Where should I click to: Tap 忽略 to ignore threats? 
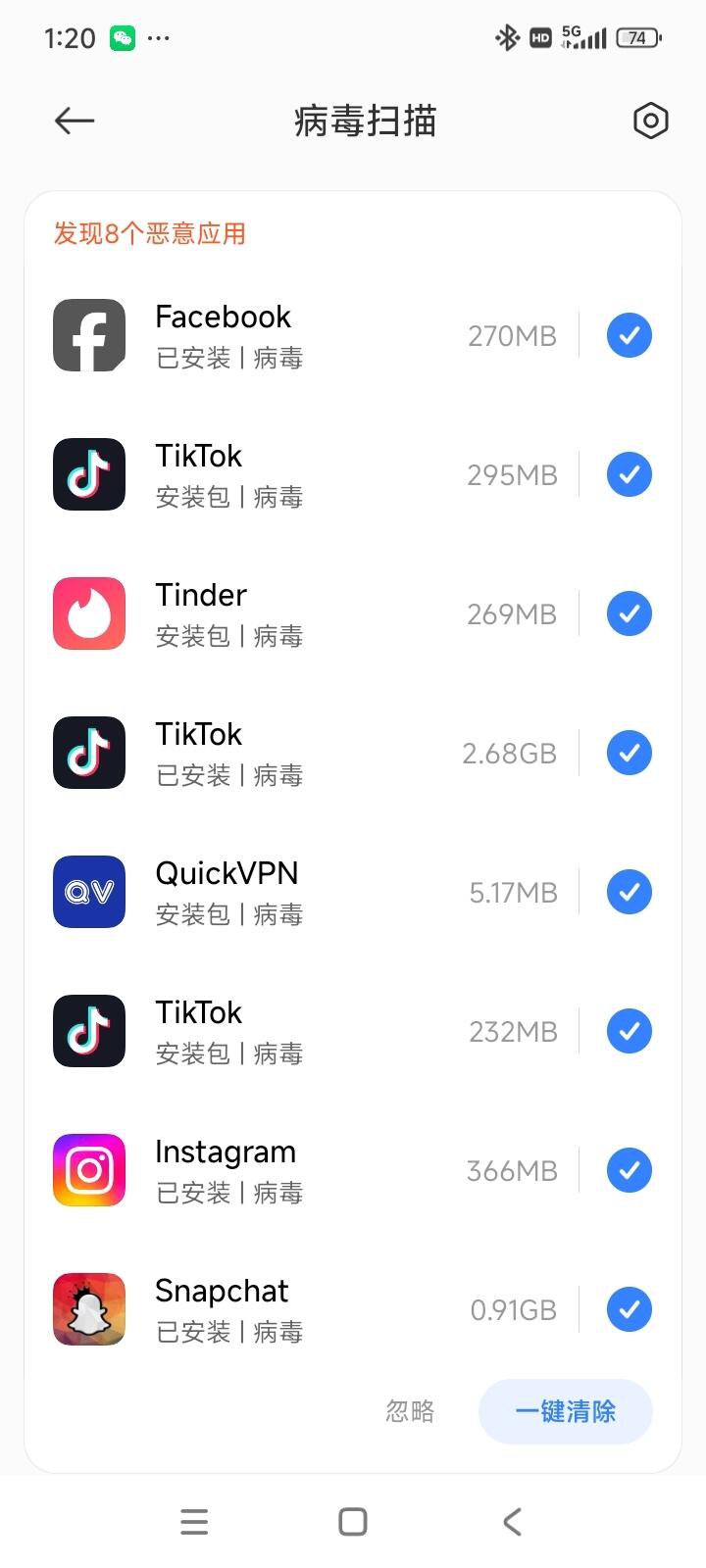pos(410,1411)
